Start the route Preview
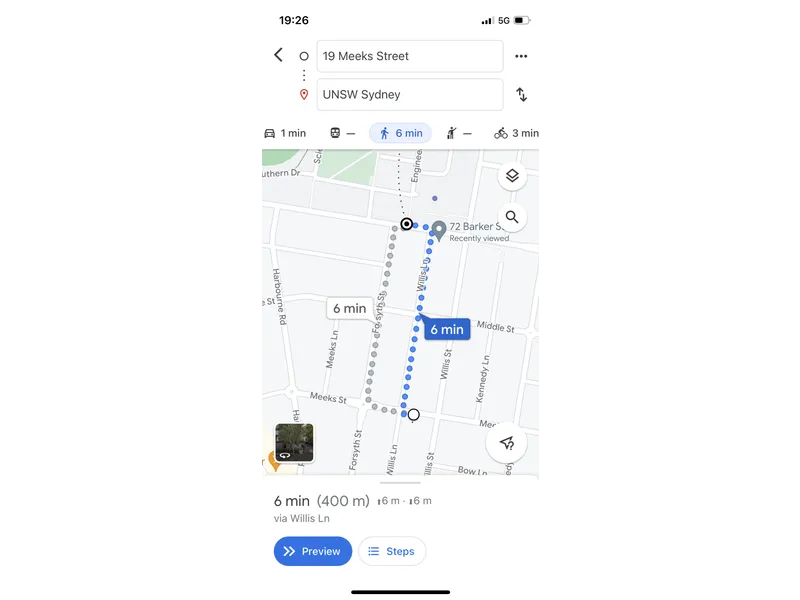The width and height of the screenshot is (800, 600). [312, 551]
